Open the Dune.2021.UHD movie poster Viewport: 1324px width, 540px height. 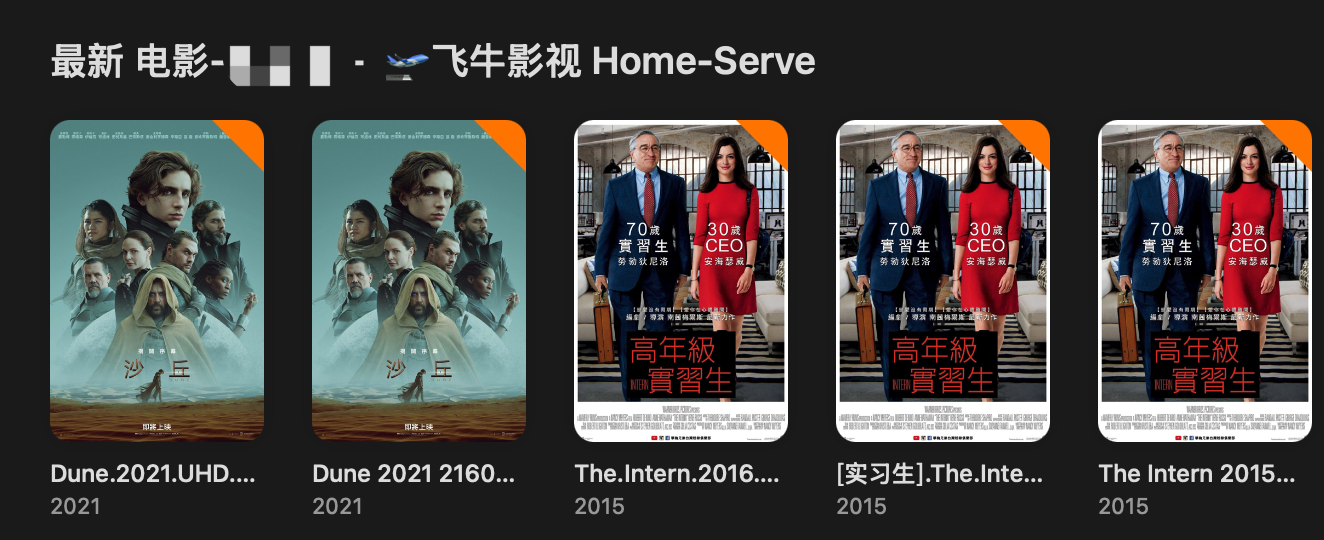(157, 280)
